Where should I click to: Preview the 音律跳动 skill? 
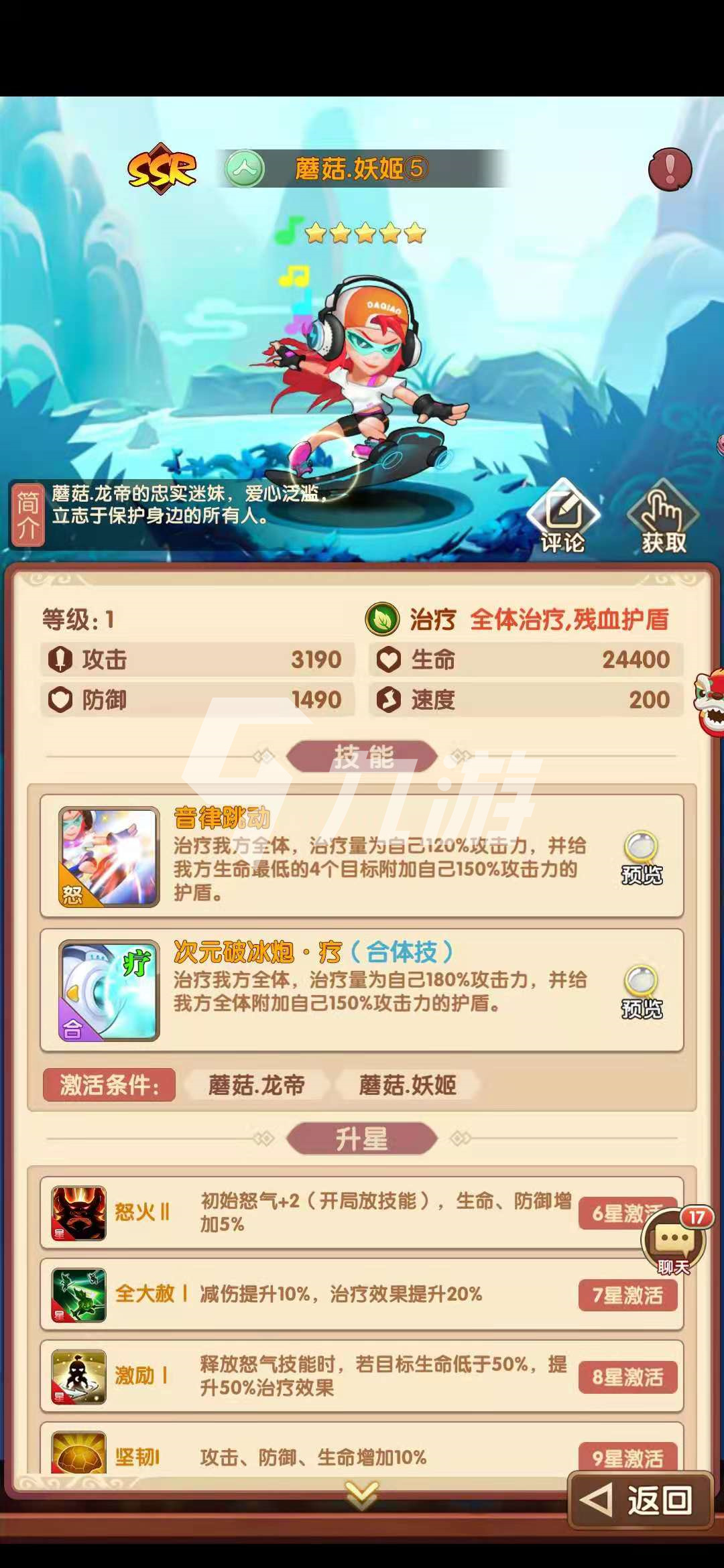coord(642,858)
